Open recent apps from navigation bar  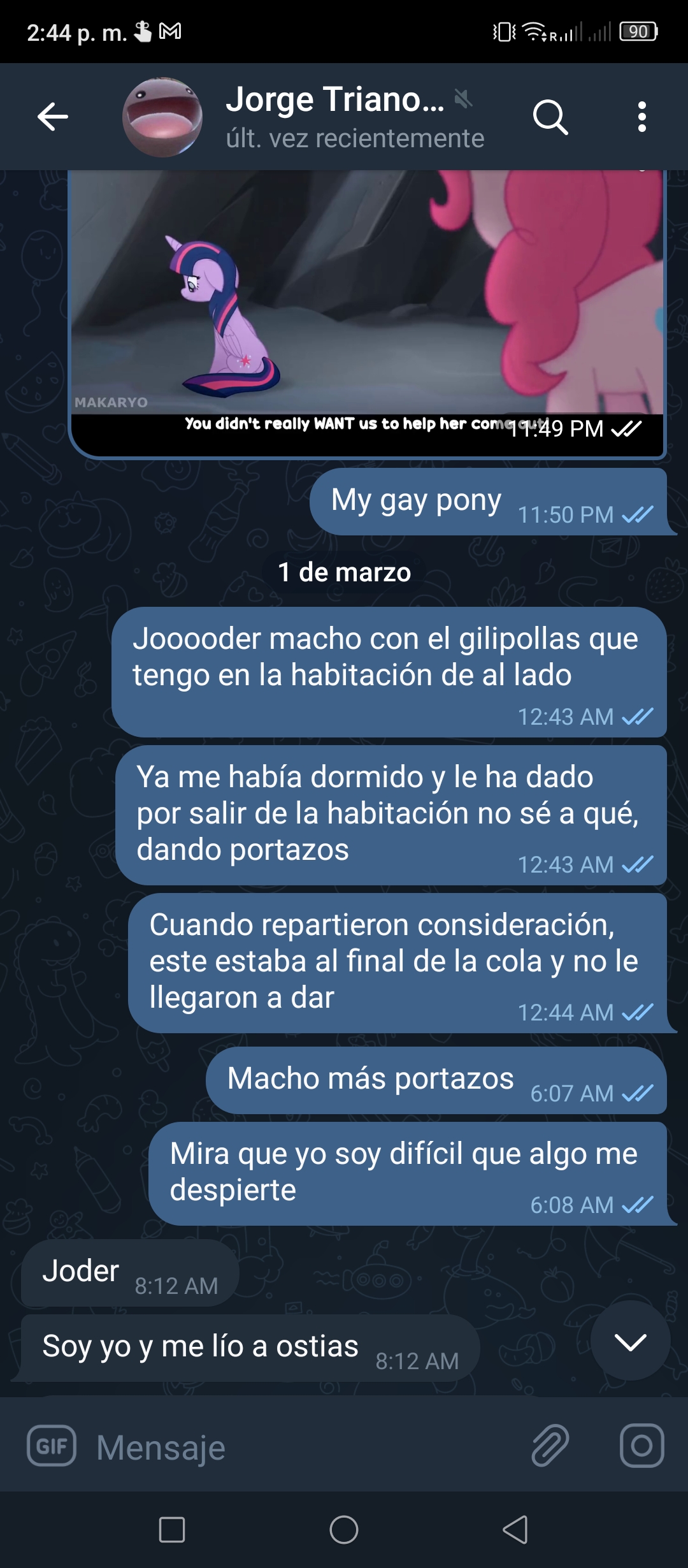tap(172, 1529)
